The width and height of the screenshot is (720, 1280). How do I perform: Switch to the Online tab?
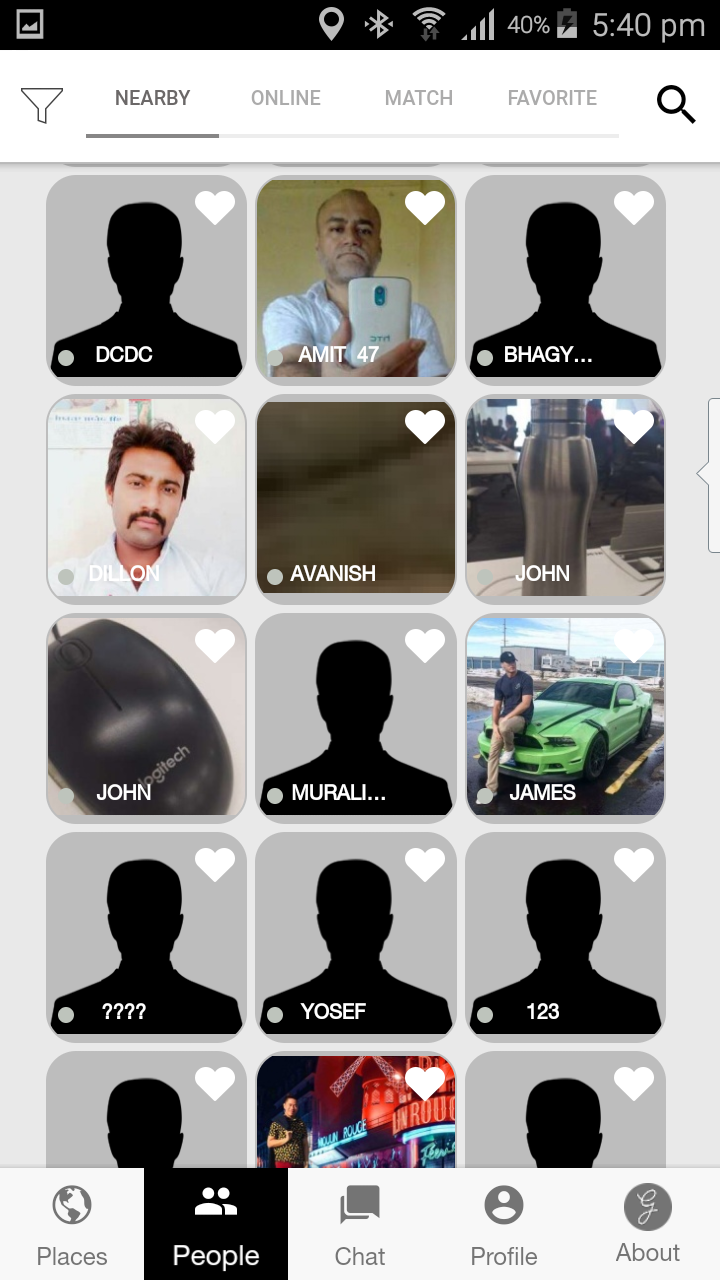coord(286,98)
